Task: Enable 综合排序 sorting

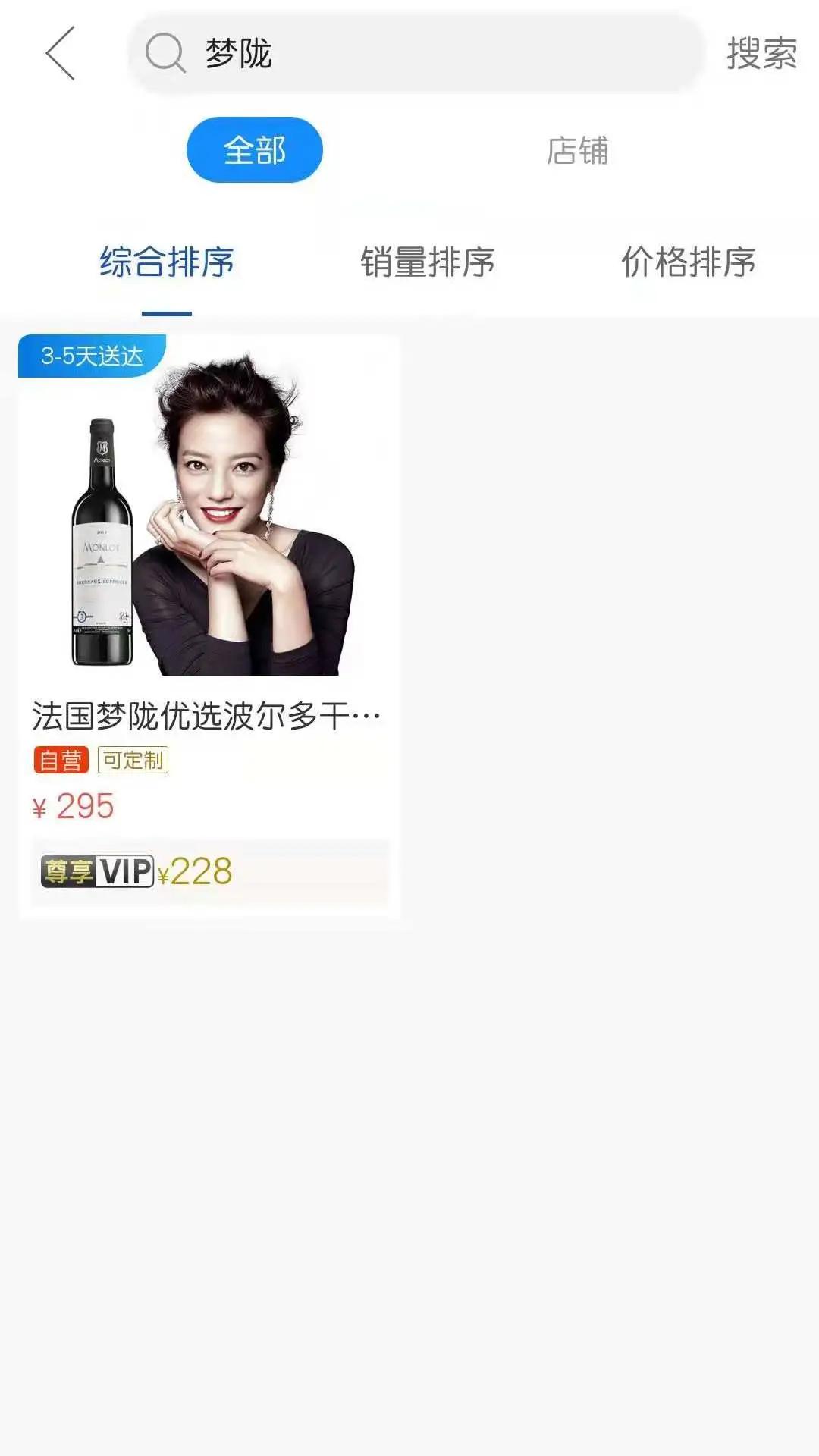Action: [x=166, y=260]
